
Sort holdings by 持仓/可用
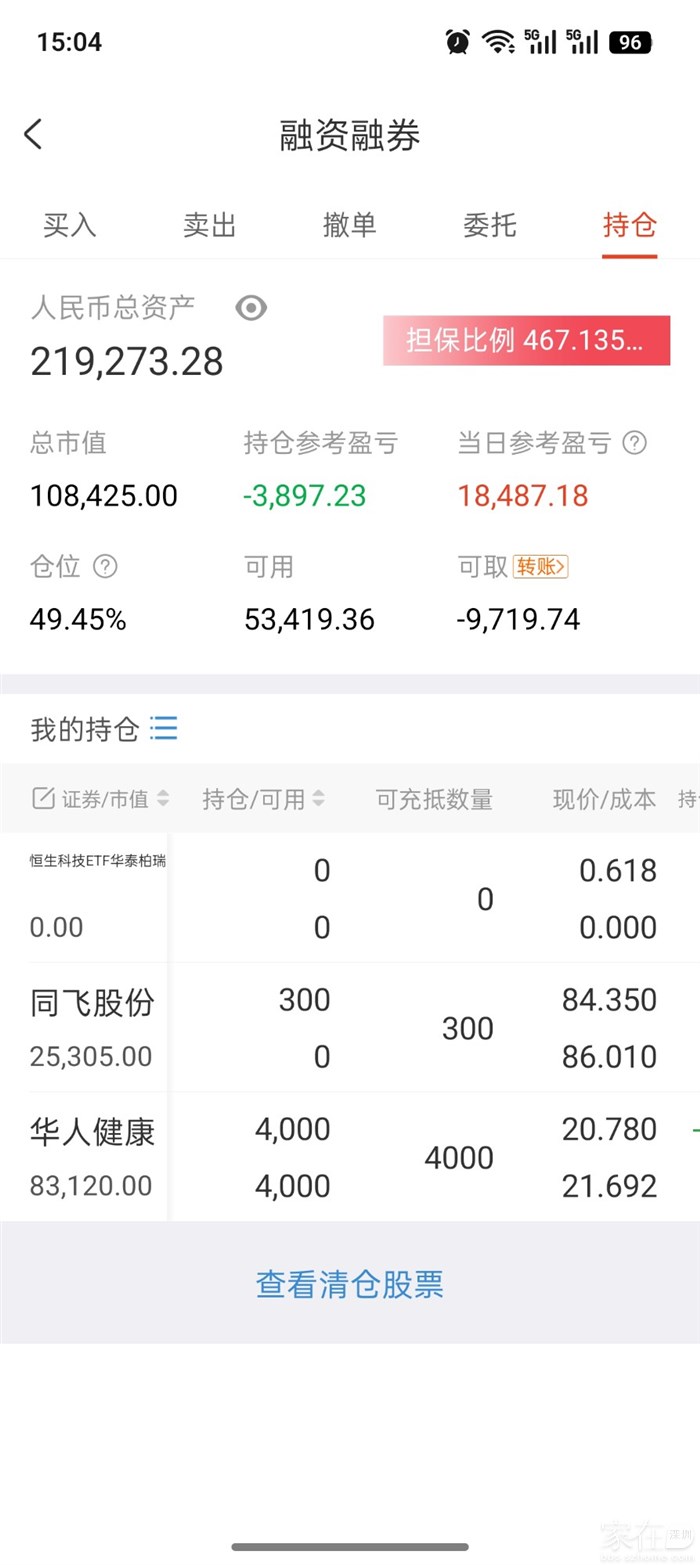(264, 799)
